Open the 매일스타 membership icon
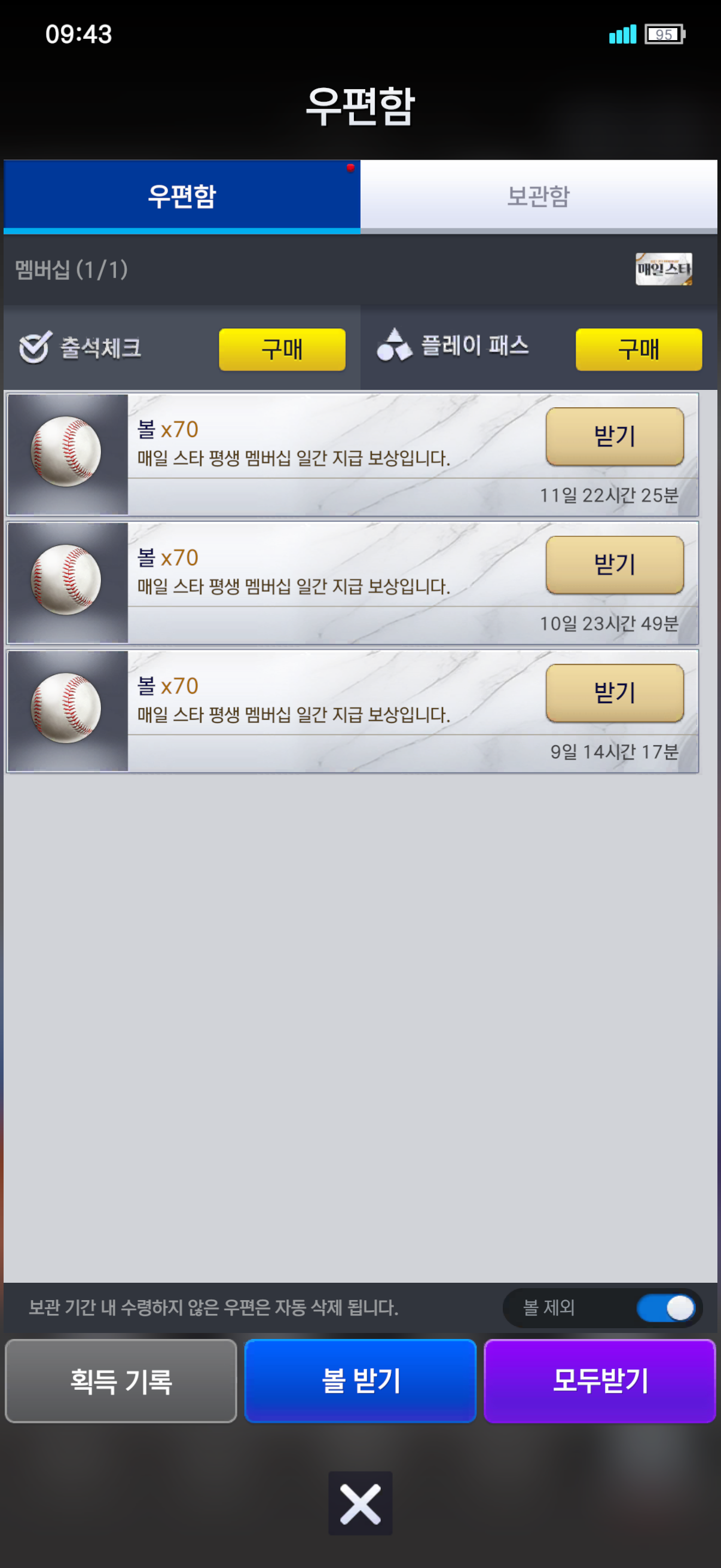The width and height of the screenshot is (721, 1568). [x=664, y=269]
